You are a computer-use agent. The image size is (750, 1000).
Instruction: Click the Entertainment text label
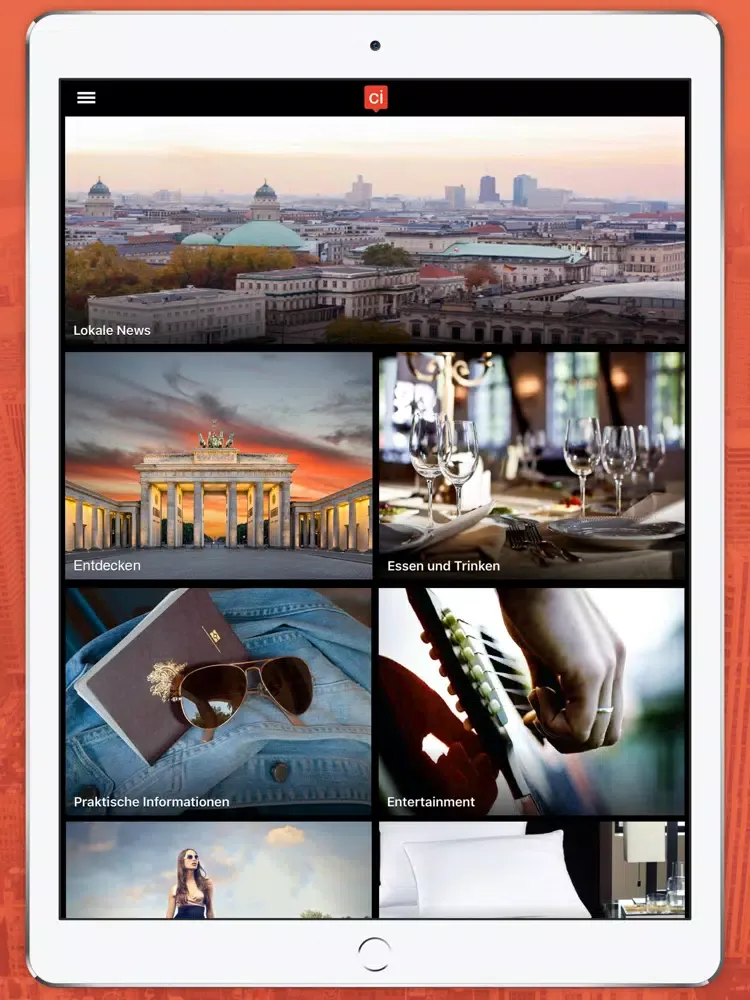[432, 801]
